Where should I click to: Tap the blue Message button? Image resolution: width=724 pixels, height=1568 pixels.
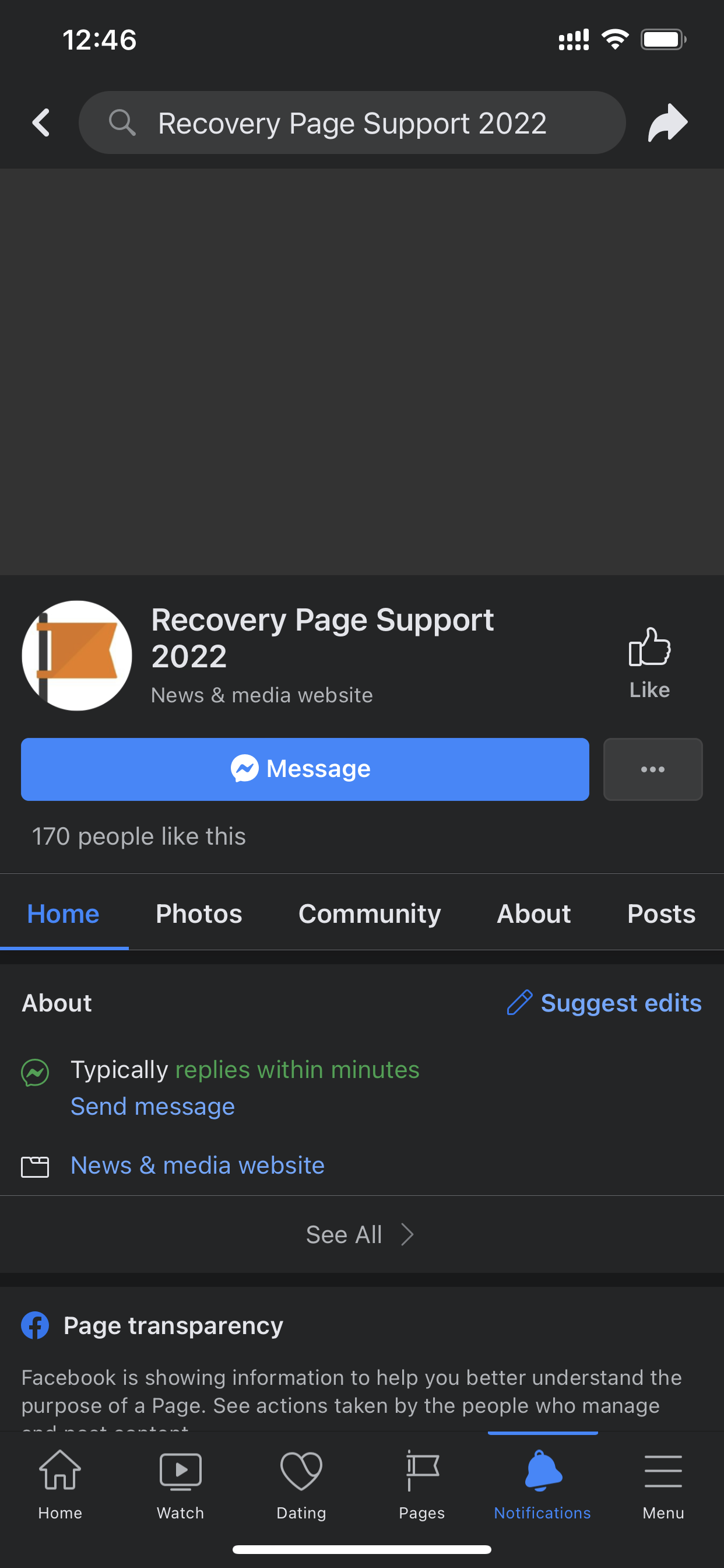point(305,769)
